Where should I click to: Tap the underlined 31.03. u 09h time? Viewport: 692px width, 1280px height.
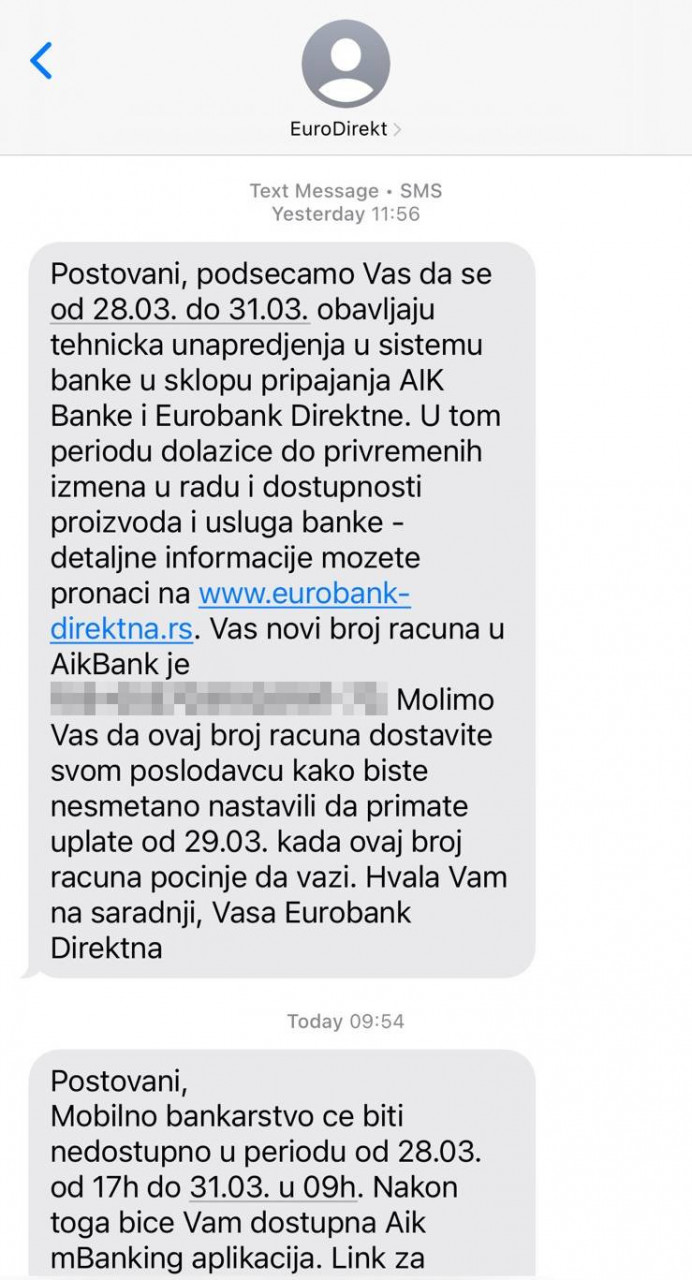(x=272, y=1188)
